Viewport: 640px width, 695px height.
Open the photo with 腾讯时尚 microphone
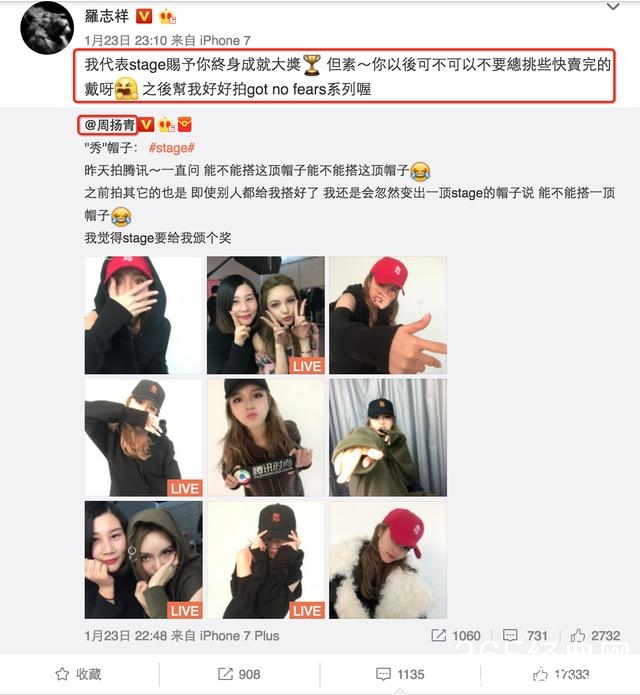point(265,437)
